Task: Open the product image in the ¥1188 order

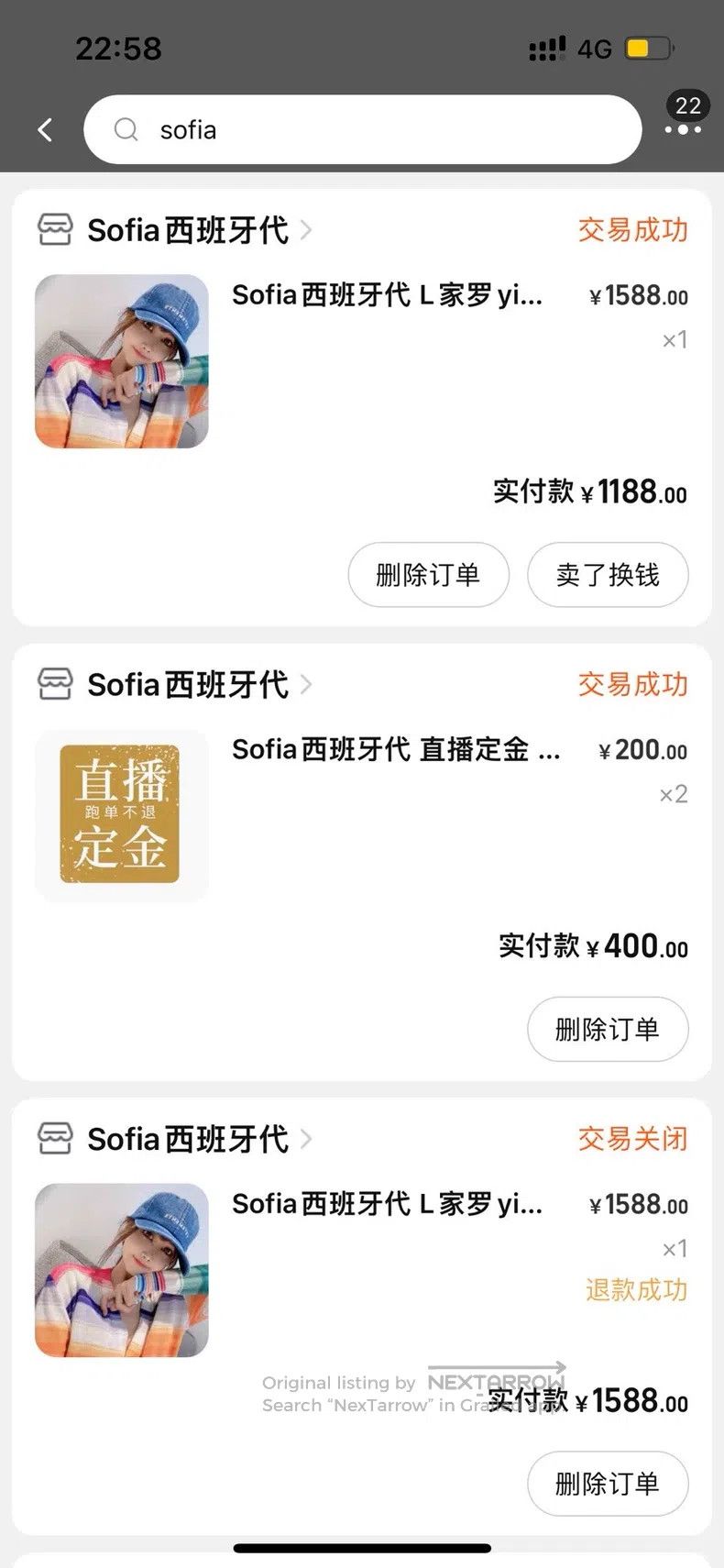Action: click(121, 361)
